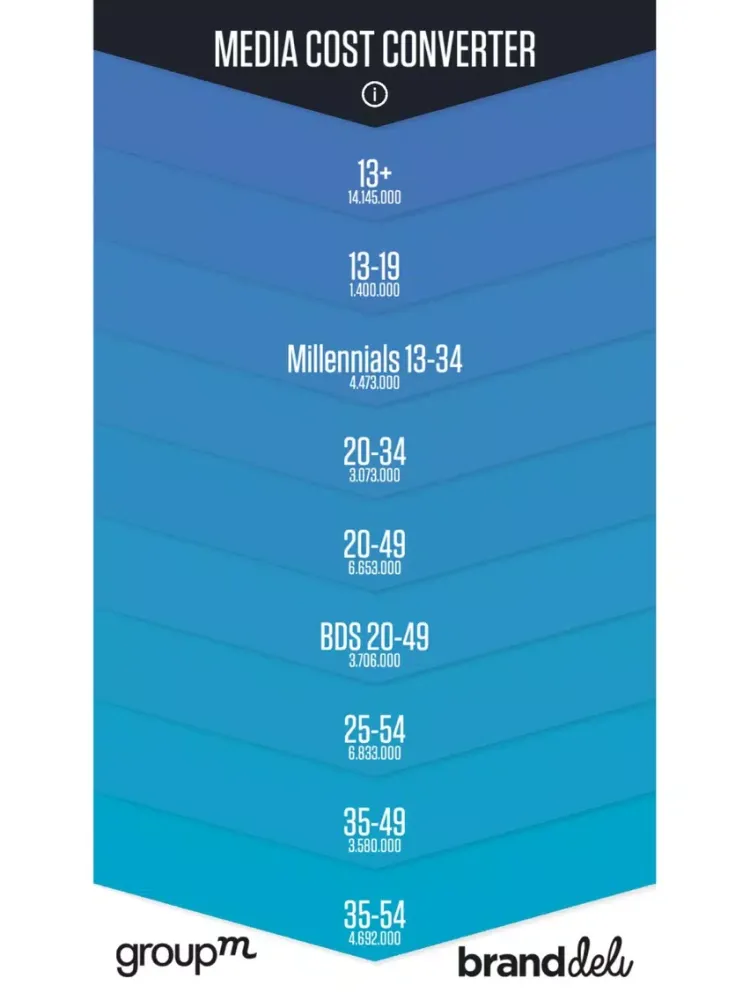The height and width of the screenshot is (1000, 750).
Task: Select the 20-49 target group
Action: click(375, 552)
